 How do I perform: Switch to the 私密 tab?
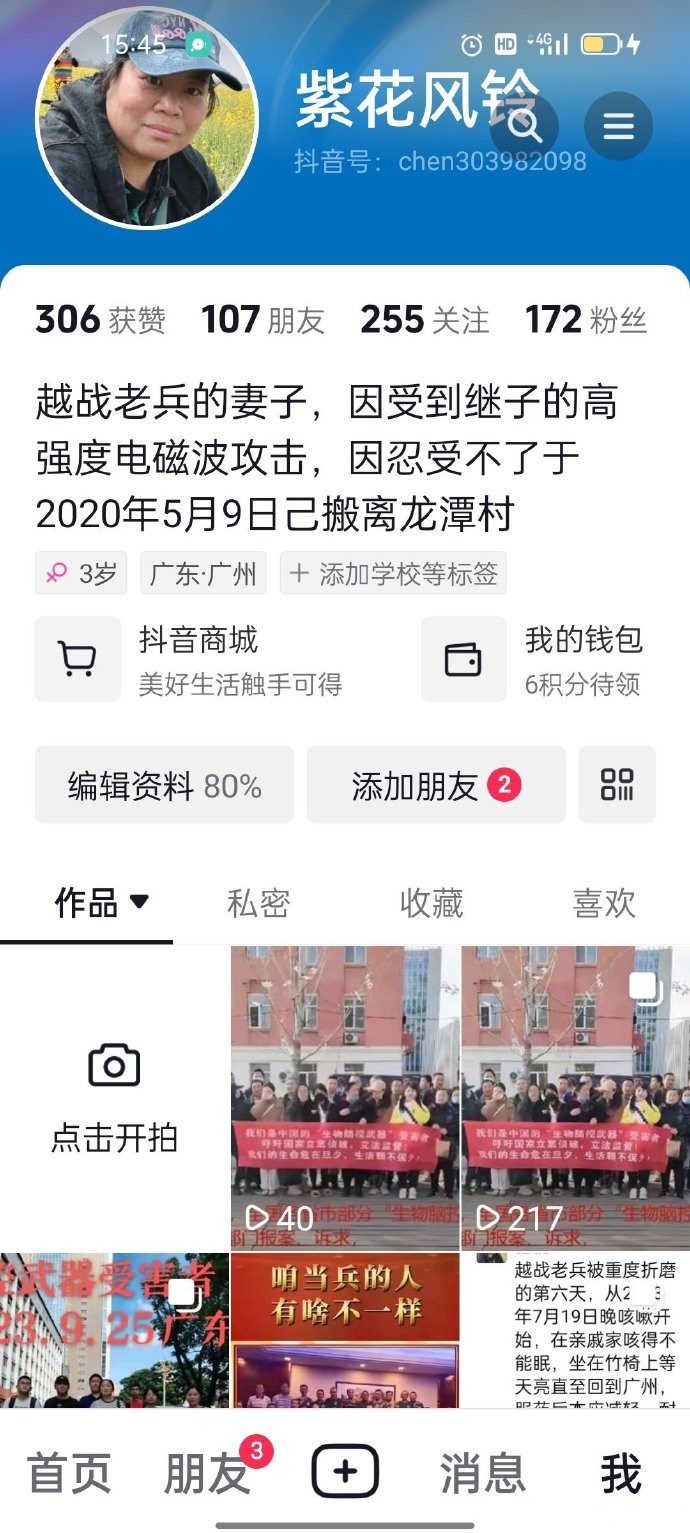(258, 903)
